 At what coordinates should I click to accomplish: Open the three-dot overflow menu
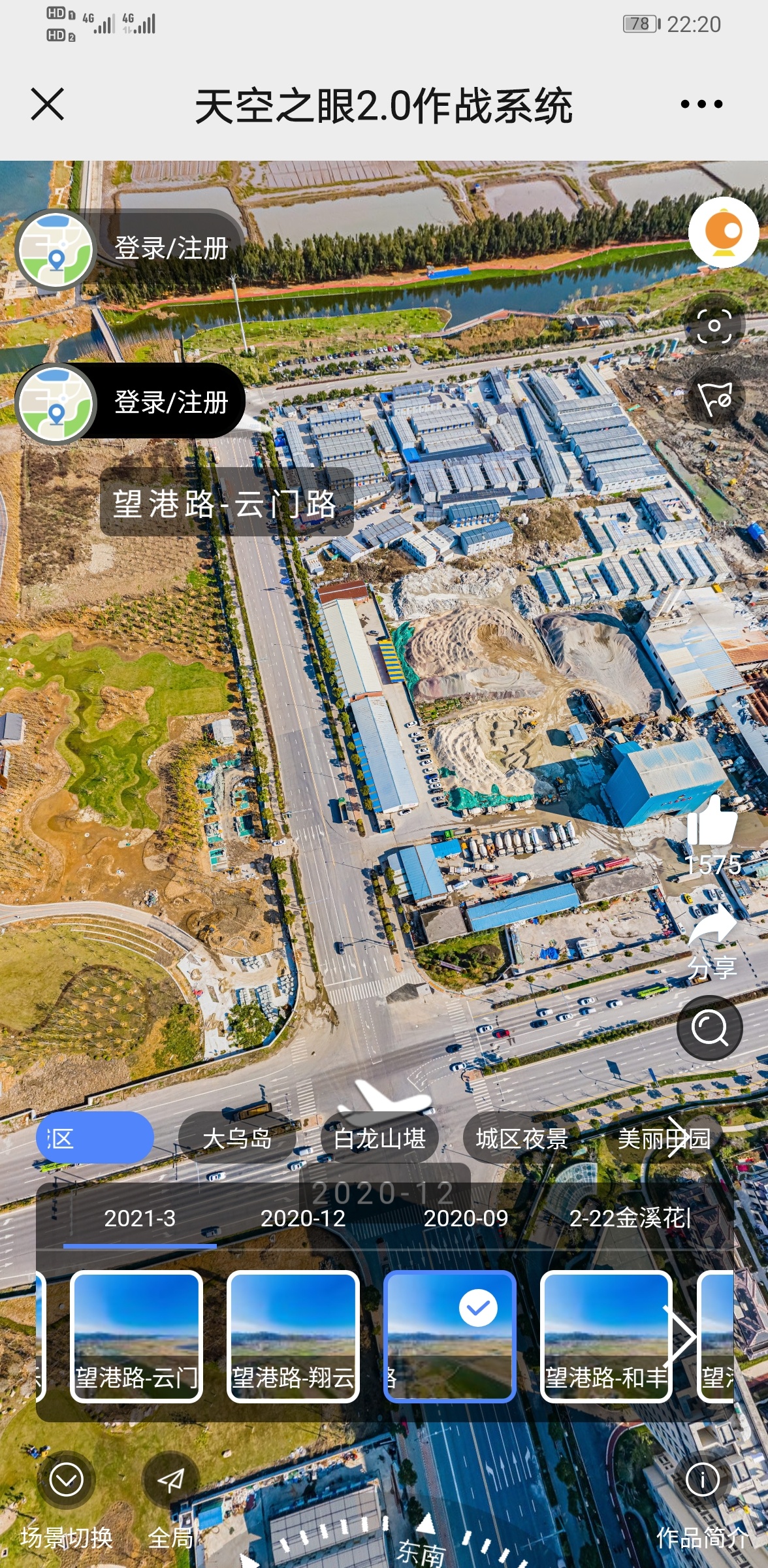pos(701,105)
